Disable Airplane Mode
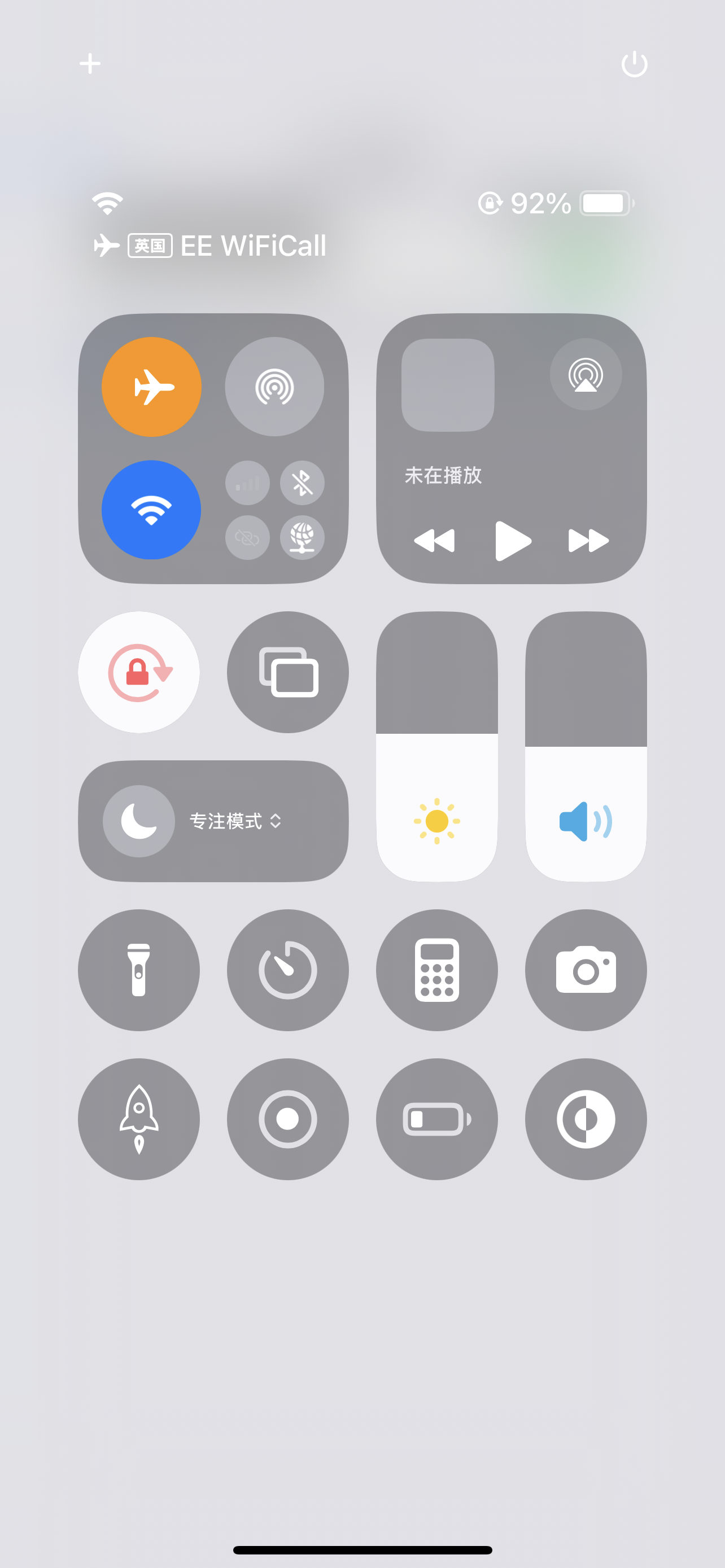Screen dimensions: 725x1568 pyautogui.click(x=150, y=388)
